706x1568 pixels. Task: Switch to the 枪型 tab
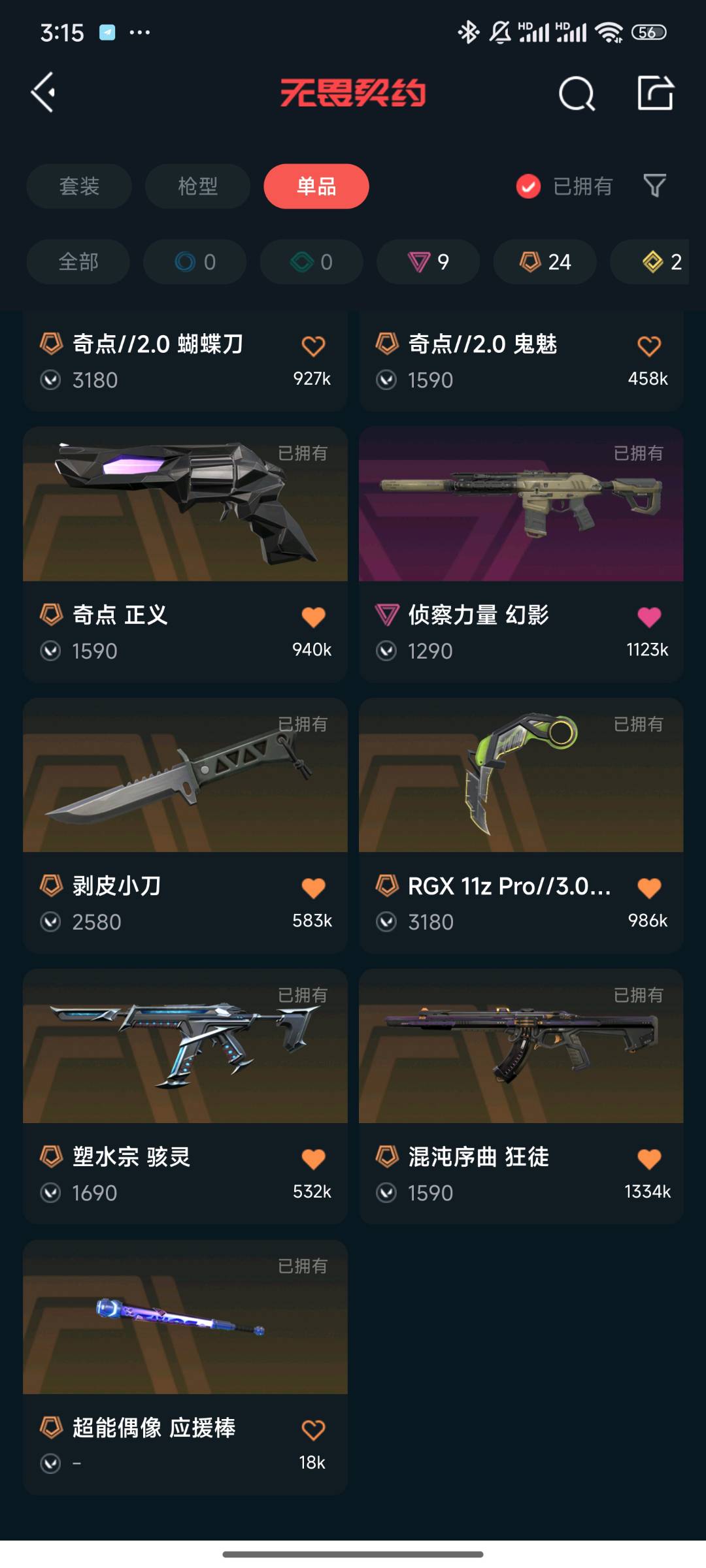(197, 186)
